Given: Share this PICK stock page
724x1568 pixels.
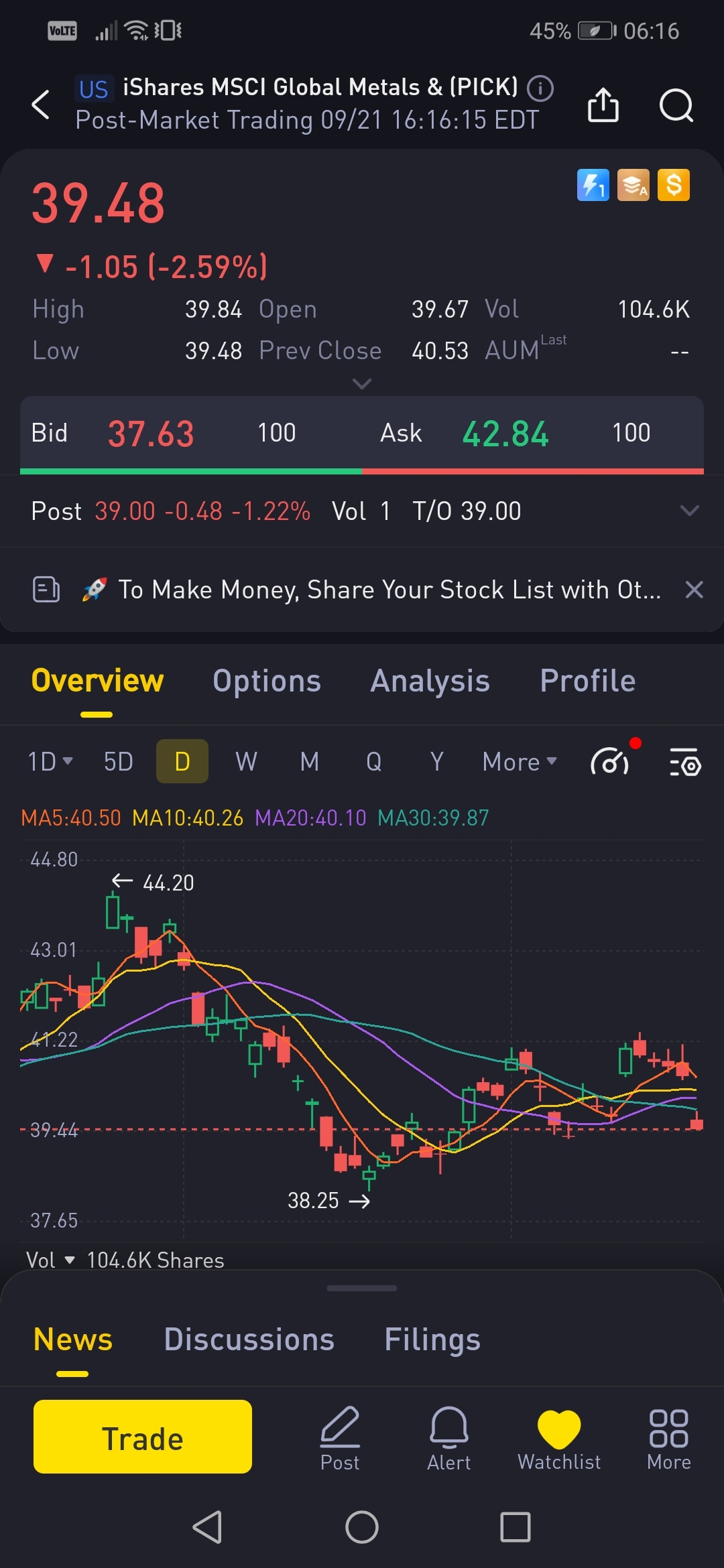Looking at the screenshot, I should point(603,105).
